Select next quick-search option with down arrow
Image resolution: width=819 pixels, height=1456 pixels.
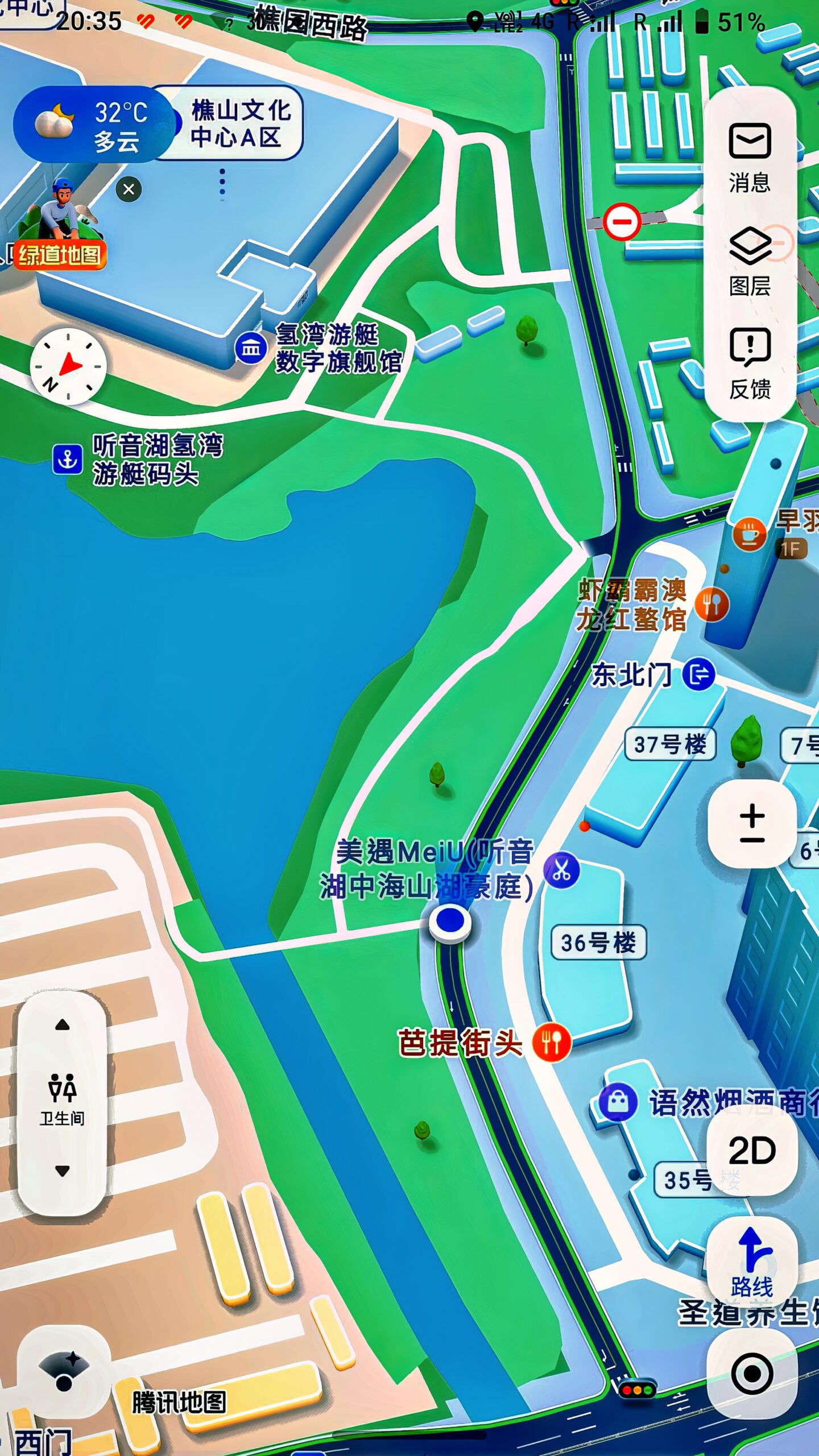(63, 1170)
